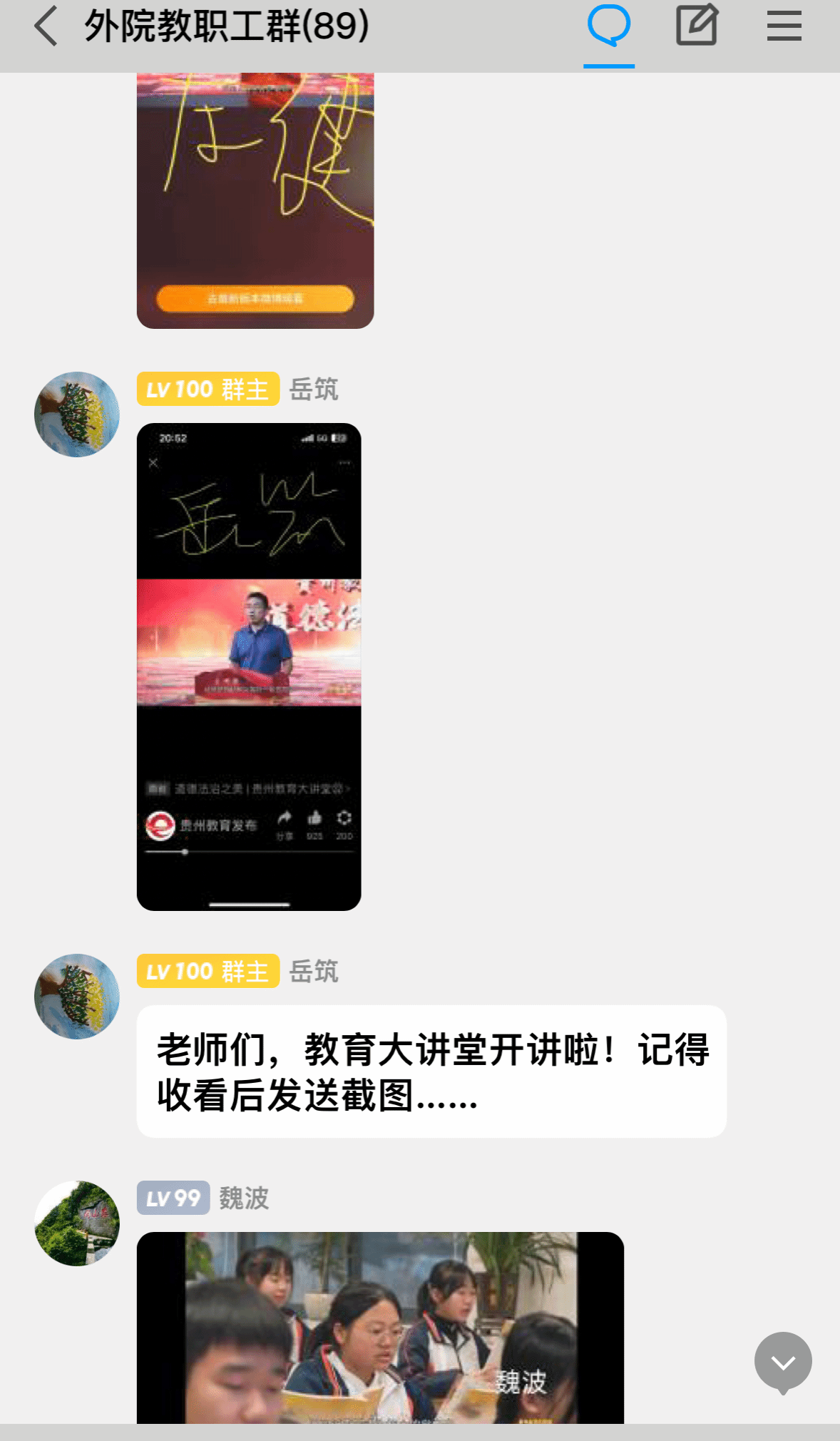Open the compose note icon
This screenshot has height=1441, width=840.
(x=696, y=26)
